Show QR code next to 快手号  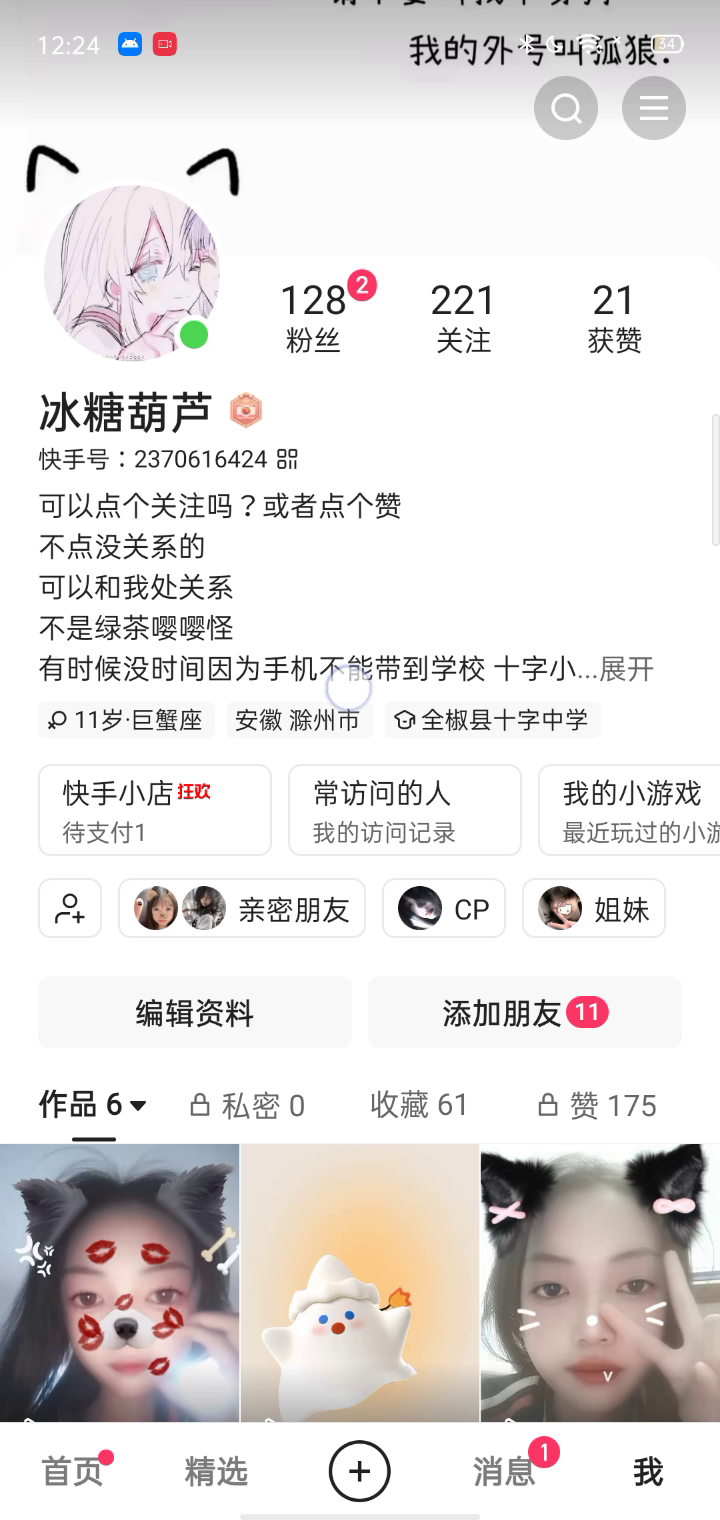point(288,459)
